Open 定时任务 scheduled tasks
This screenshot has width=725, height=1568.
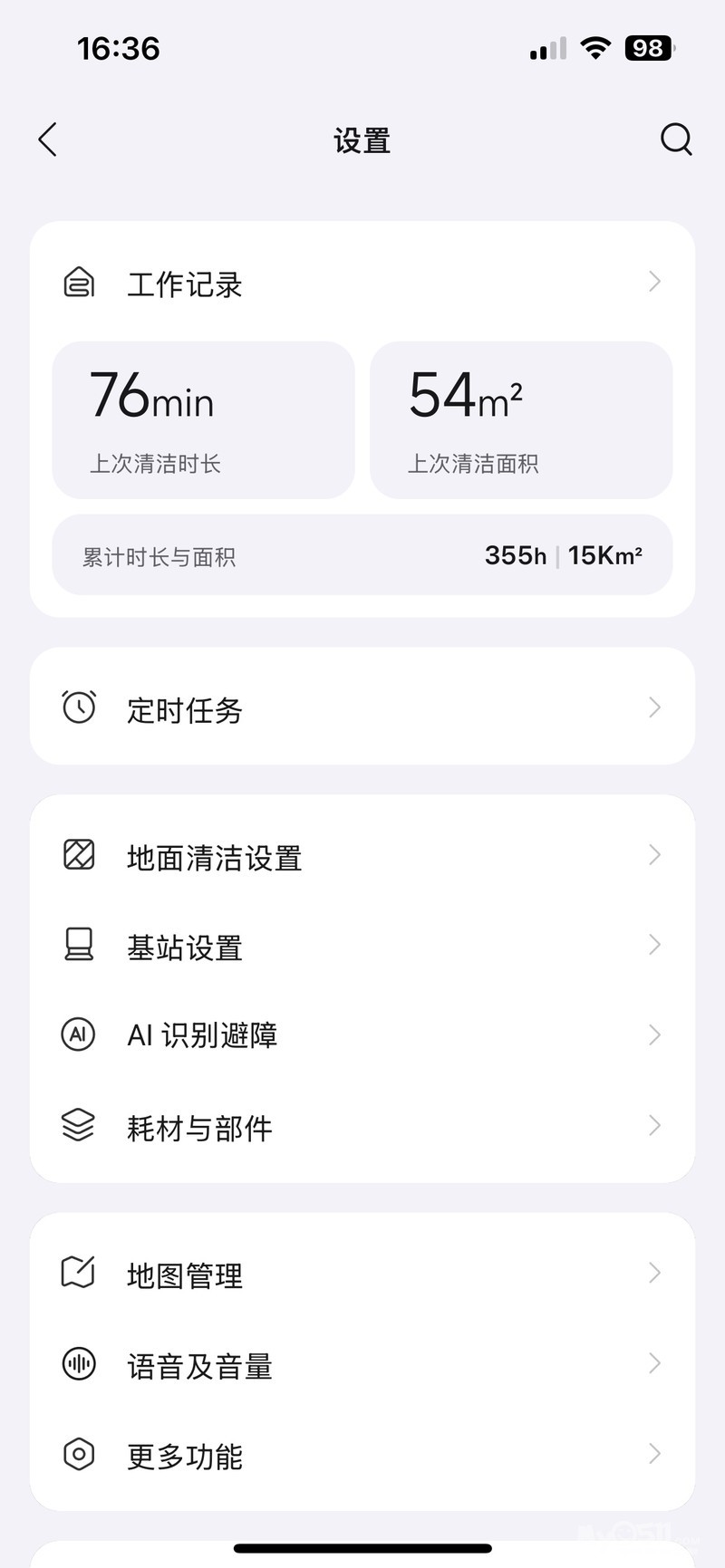pyautogui.click(x=362, y=707)
